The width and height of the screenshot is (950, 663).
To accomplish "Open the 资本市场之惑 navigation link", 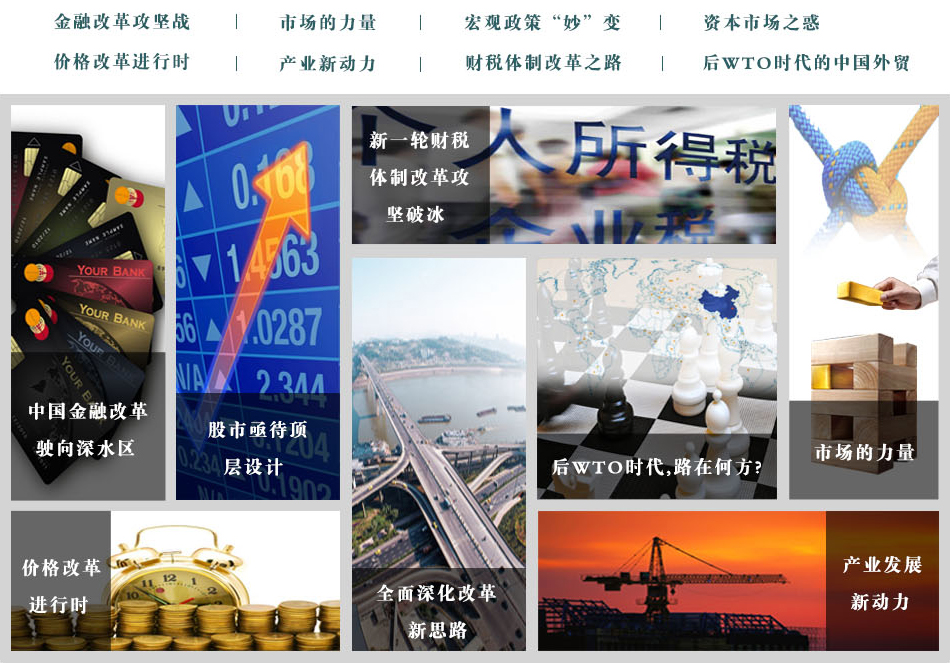I will coord(762,23).
